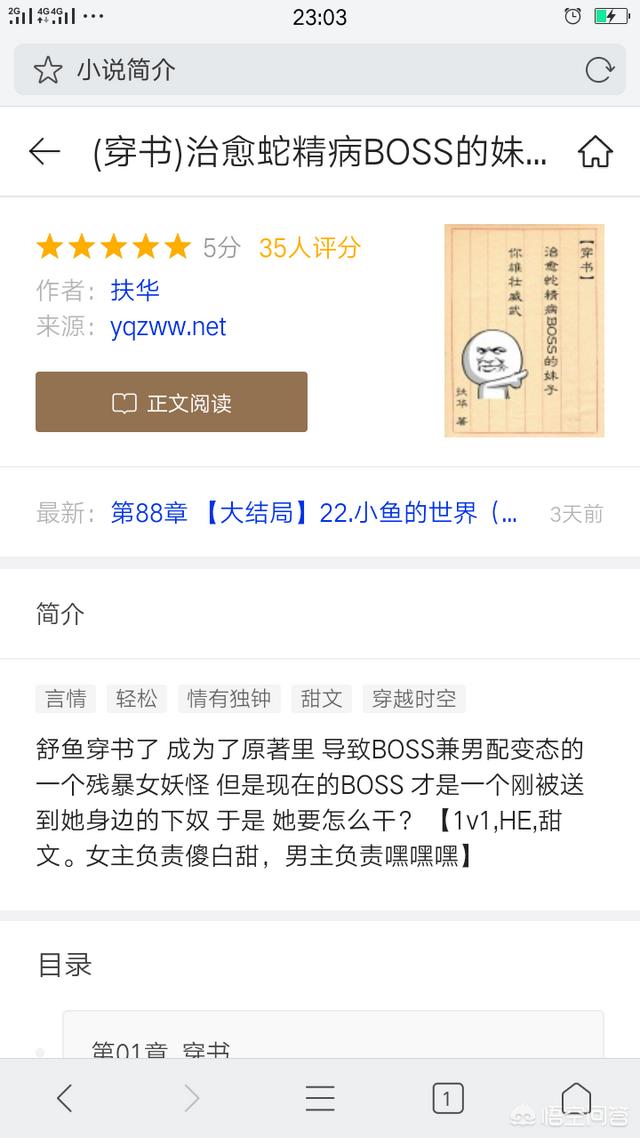Select the 穿越时空 tag
This screenshot has width=640, height=1138.
[x=414, y=698]
